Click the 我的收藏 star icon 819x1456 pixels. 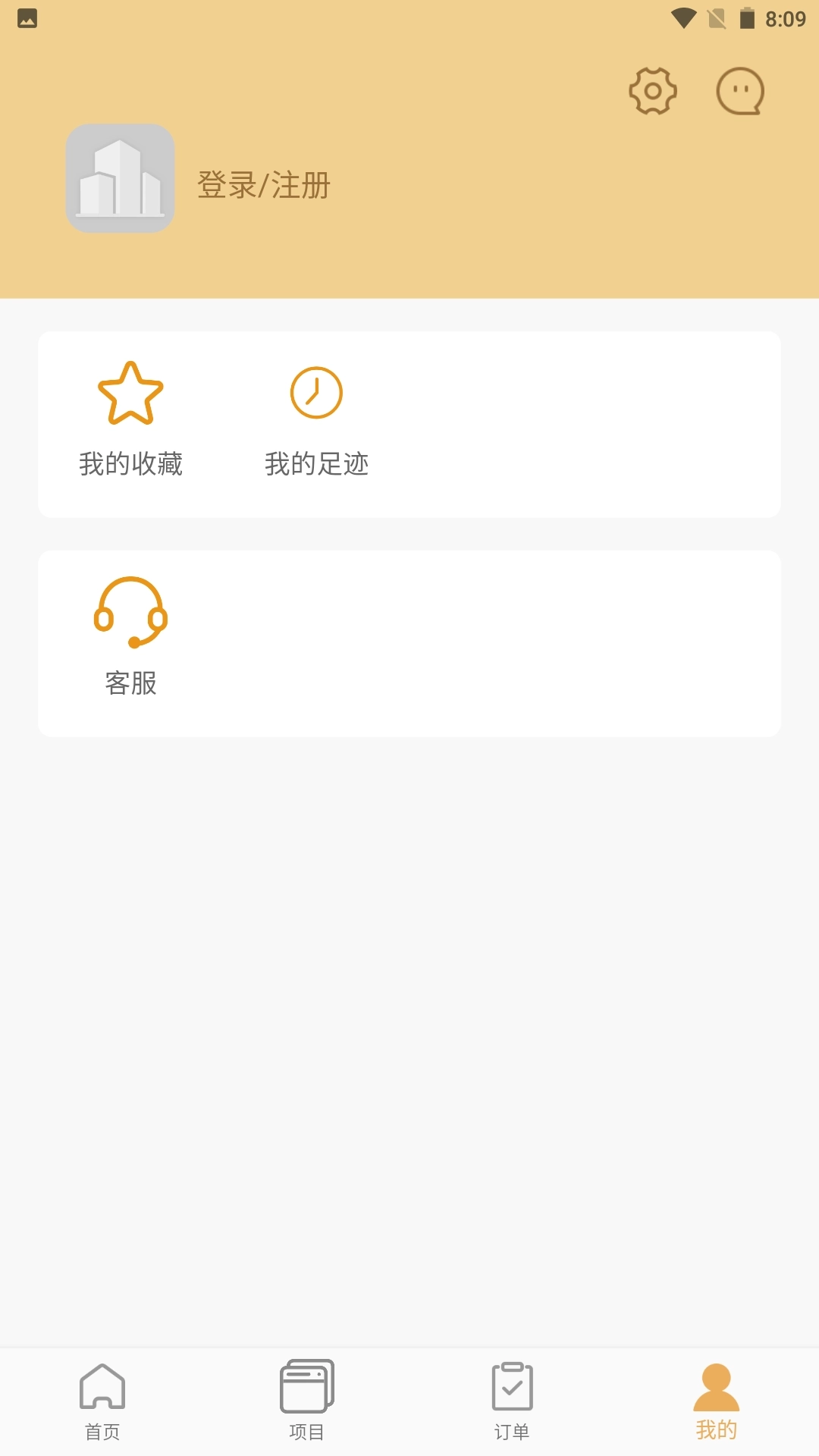(131, 394)
